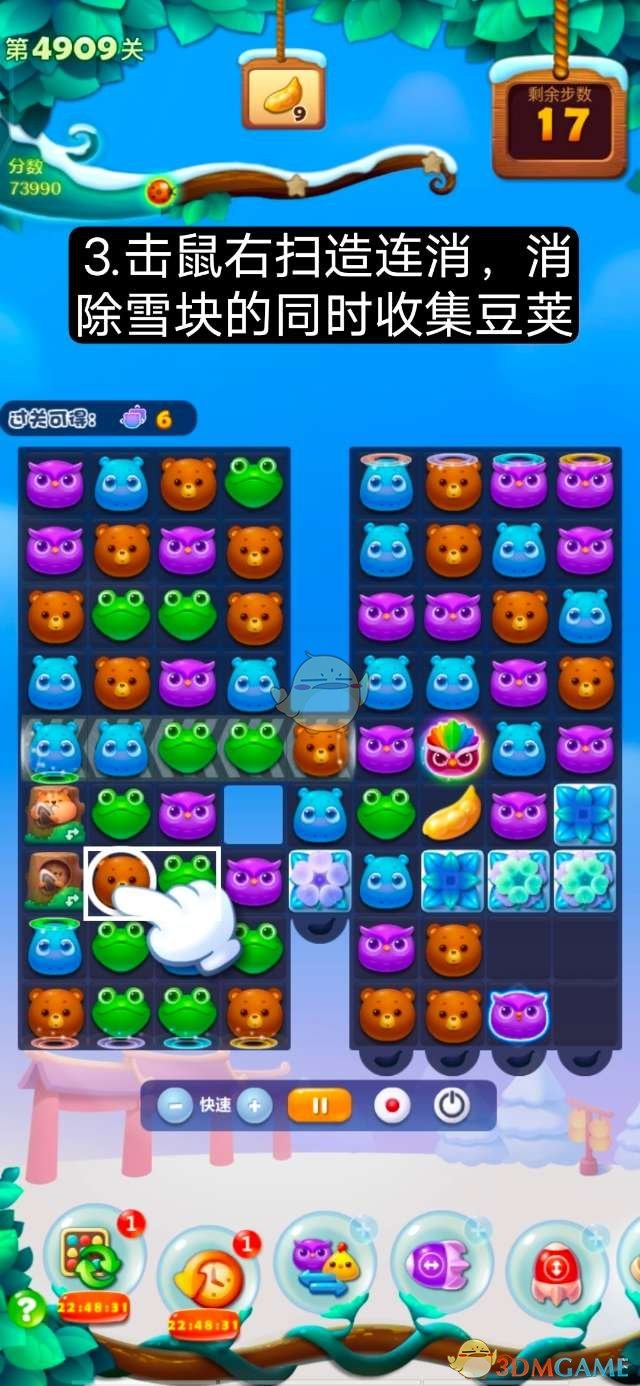Decrease replay speed with the minus button
Viewport: 640px width, 1386px height.
175,1106
